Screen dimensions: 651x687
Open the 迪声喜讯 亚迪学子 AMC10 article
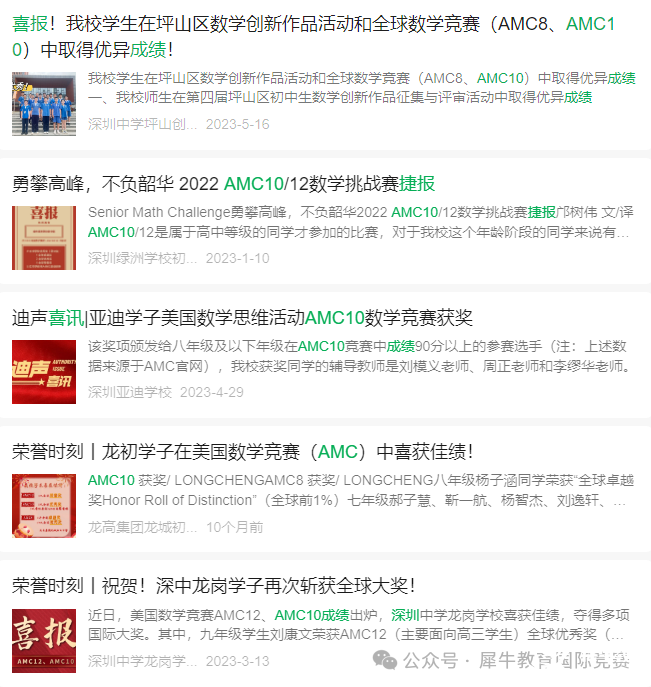[242, 318]
